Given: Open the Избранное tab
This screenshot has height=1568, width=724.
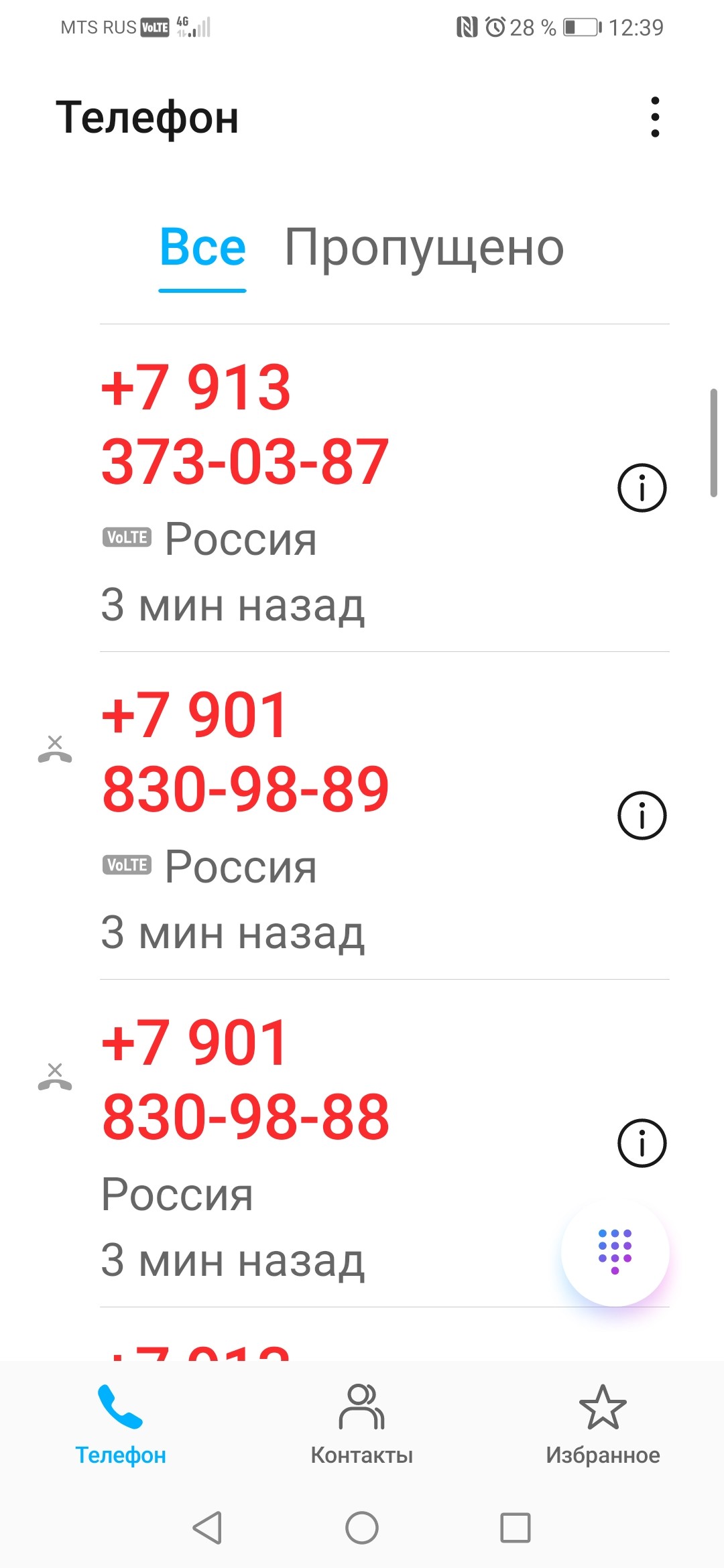Looking at the screenshot, I should point(603,1425).
